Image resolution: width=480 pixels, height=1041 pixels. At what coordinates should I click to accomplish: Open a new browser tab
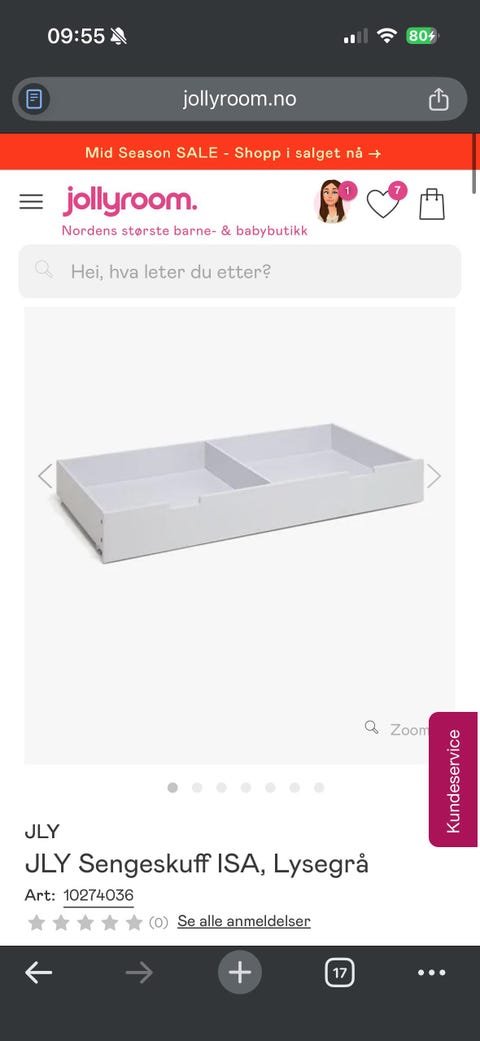(x=240, y=973)
